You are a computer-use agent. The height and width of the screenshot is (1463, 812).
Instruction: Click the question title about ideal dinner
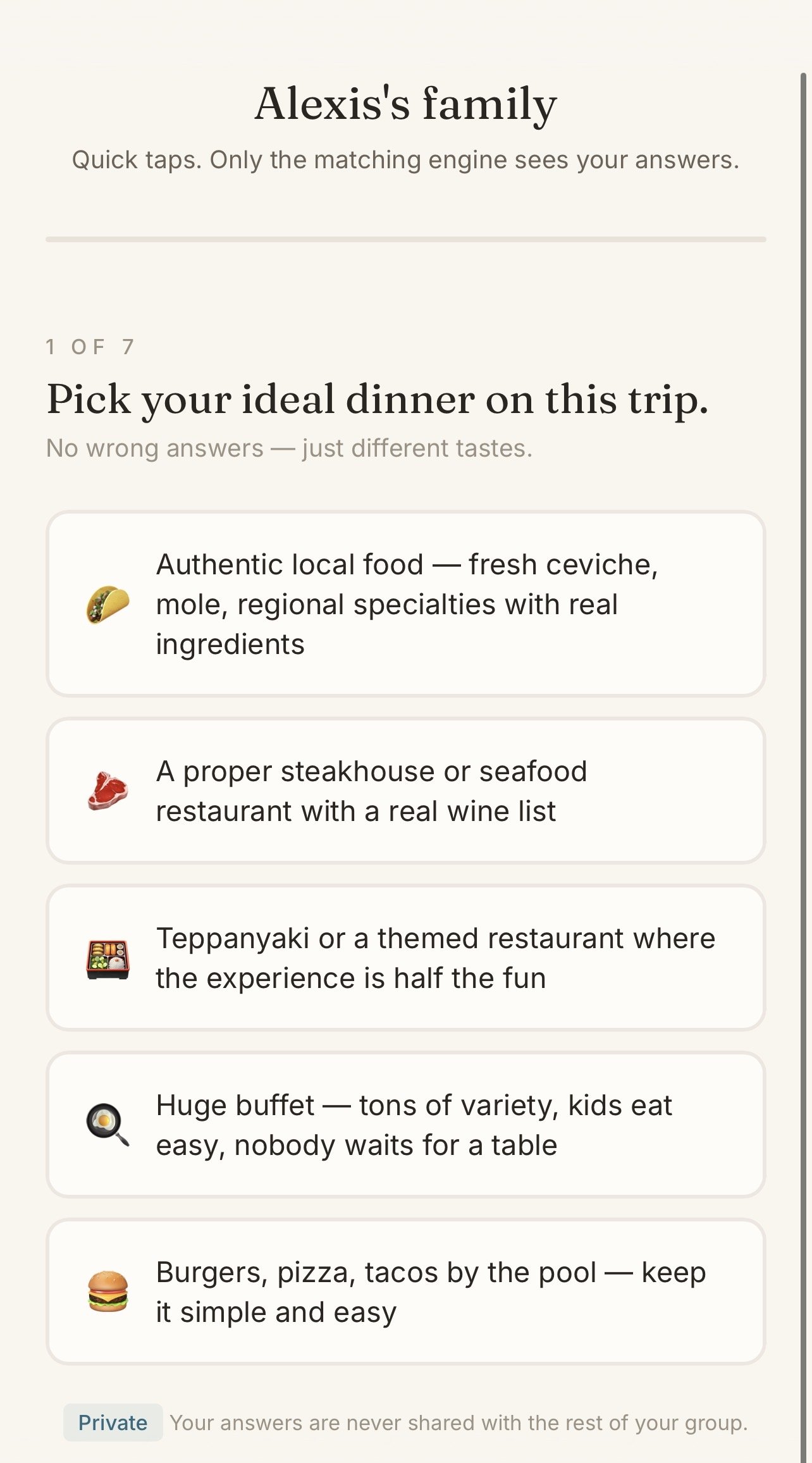(x=379, y=400)
